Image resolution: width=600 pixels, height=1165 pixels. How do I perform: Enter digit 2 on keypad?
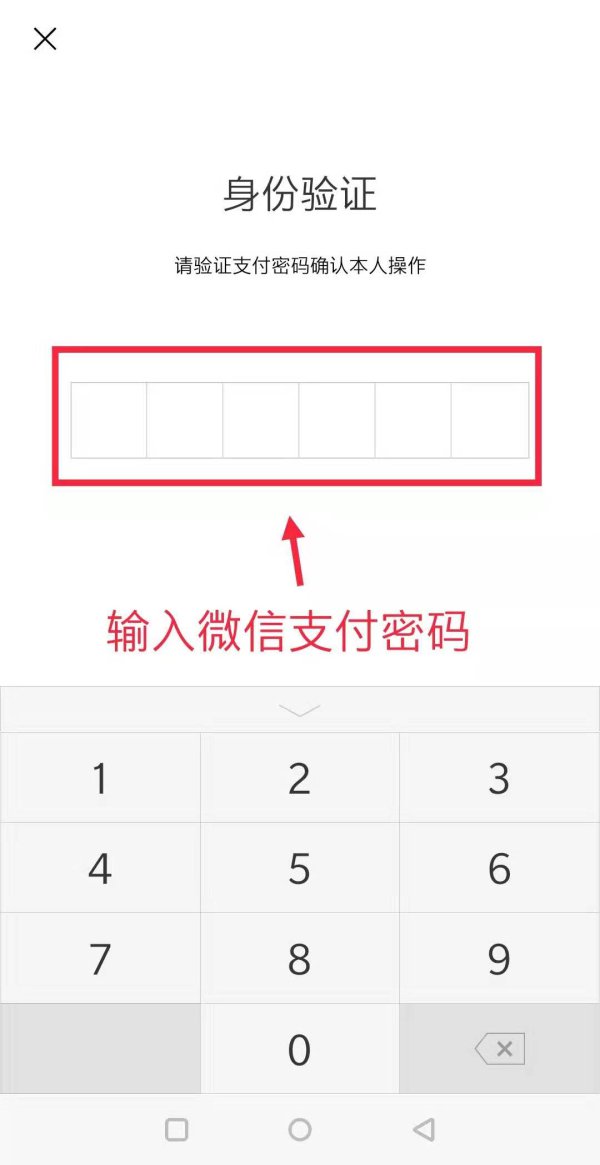299,778
